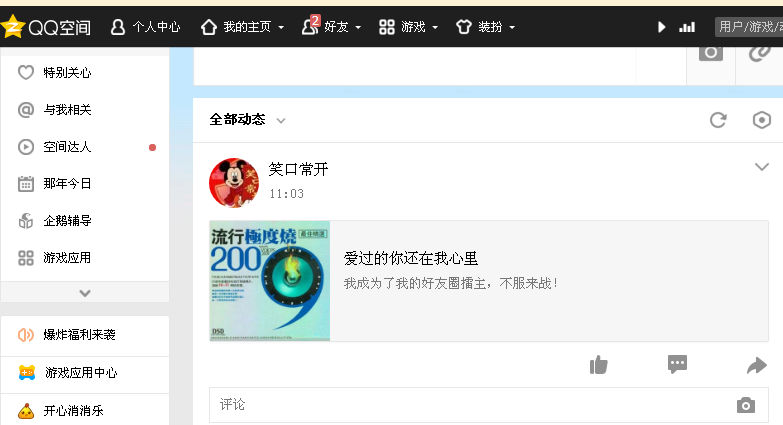Refresh the feed

tap(717, 120)
